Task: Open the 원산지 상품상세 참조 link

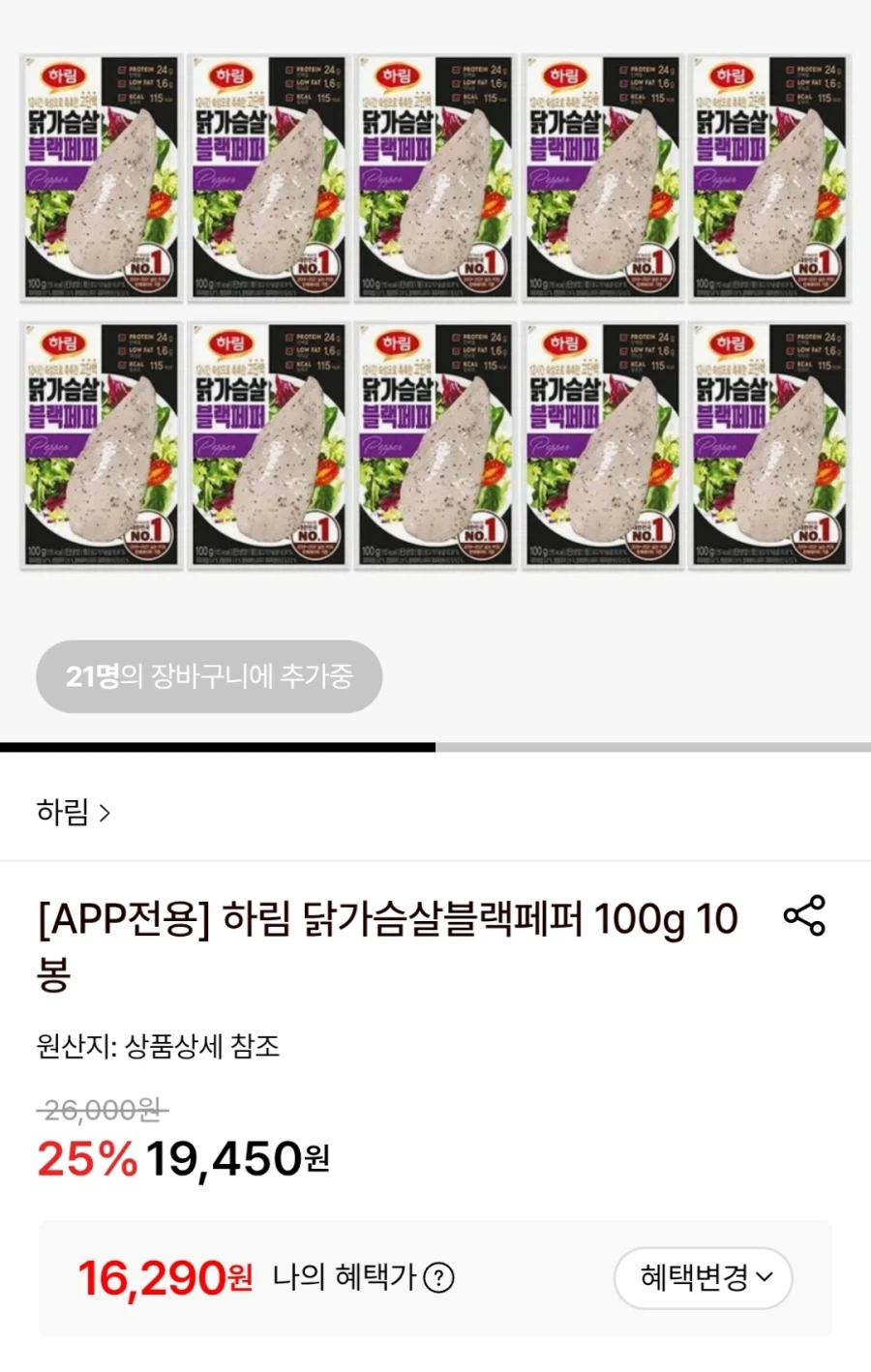Action: click(157, 1047)
